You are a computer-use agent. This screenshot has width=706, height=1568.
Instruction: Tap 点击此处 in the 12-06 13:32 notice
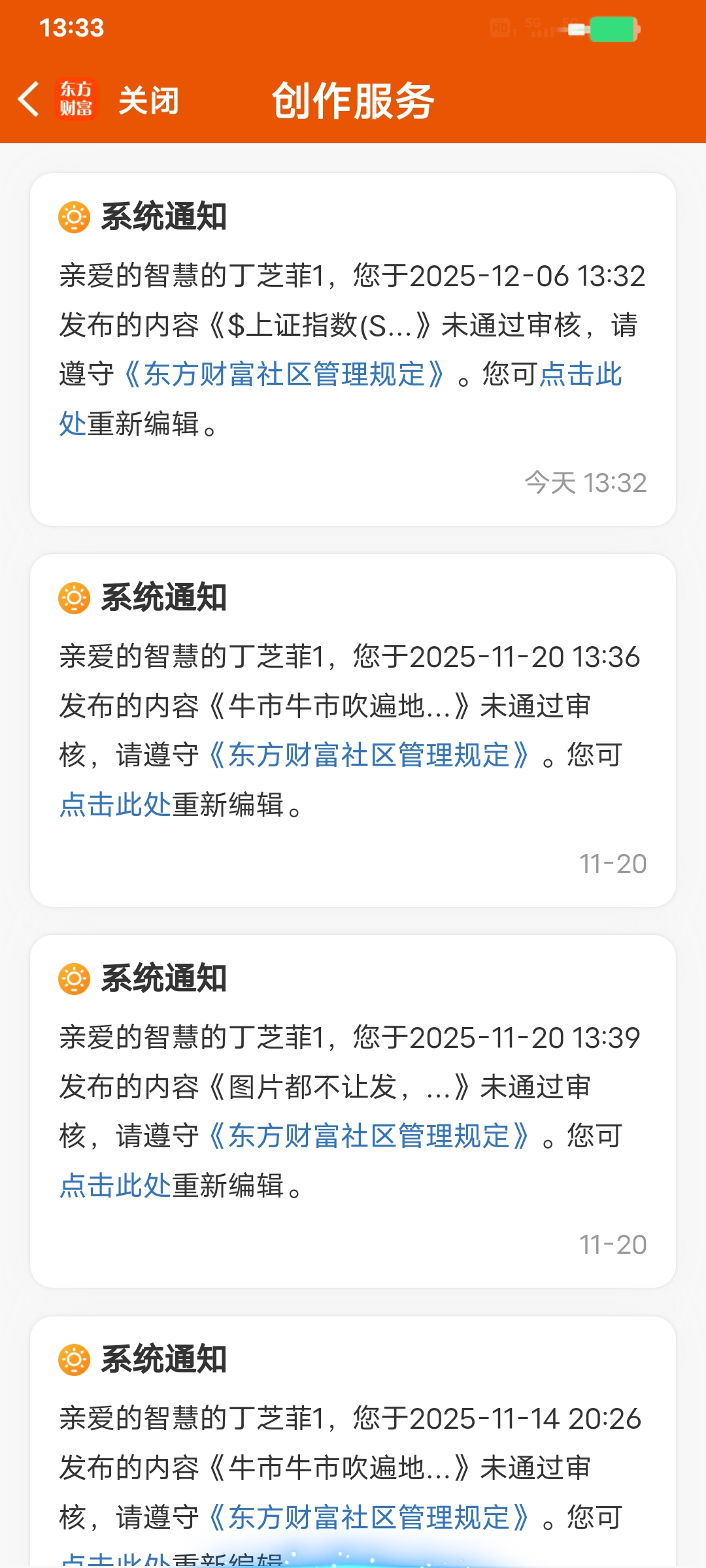click(580, 374)
